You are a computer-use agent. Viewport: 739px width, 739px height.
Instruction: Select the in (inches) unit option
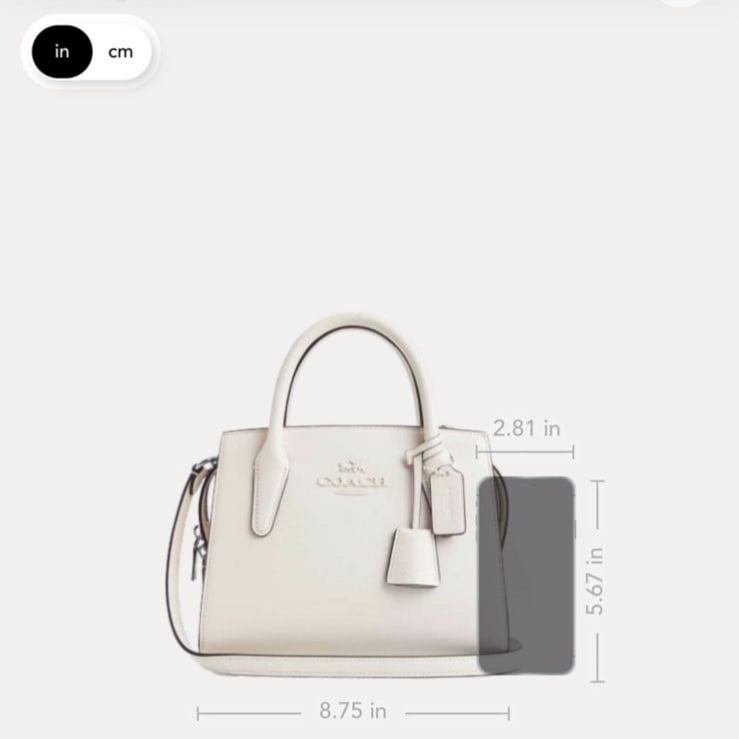tap(62, 52)
